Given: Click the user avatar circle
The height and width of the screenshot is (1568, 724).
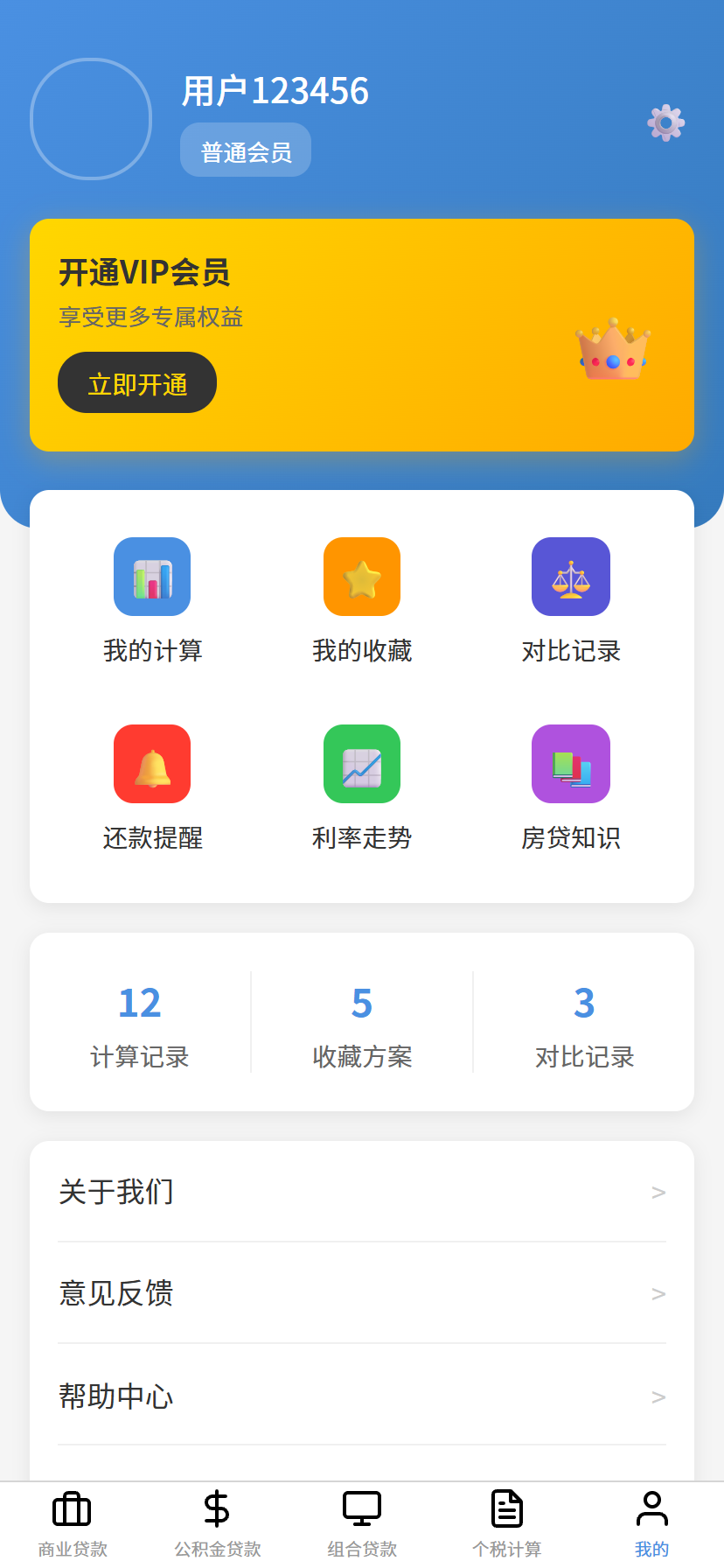Looking at the screenshot, I should (90, 118).
